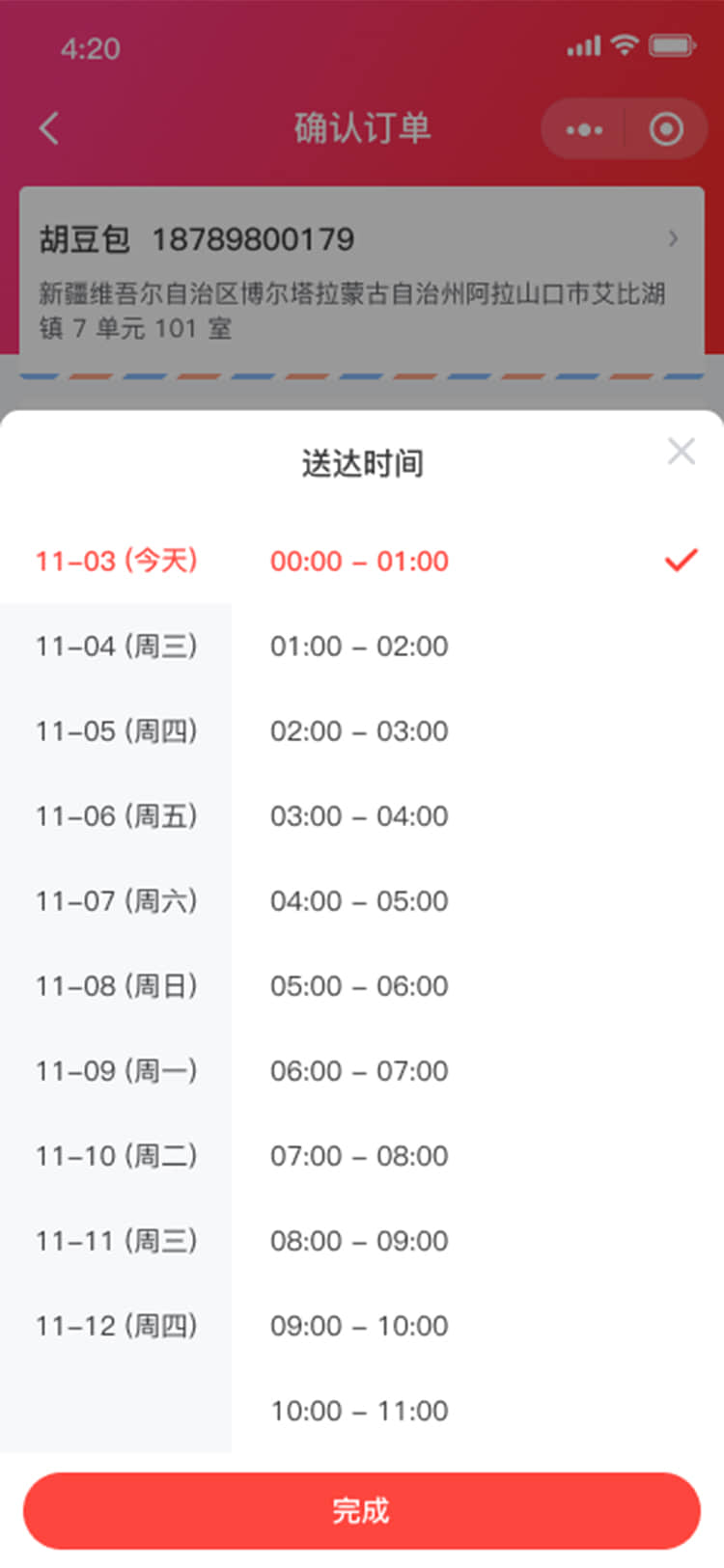724x1568 pixels.
Task: Select 11-08 (周日) delivery date
Action: [116, 985]
